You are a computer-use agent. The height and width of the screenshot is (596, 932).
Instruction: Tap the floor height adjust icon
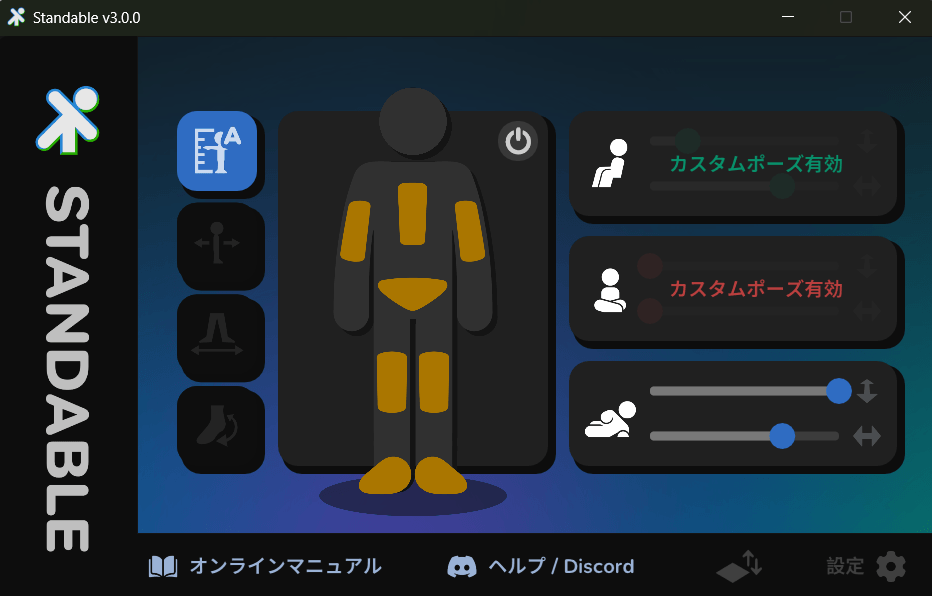click(x=741, y=567)
